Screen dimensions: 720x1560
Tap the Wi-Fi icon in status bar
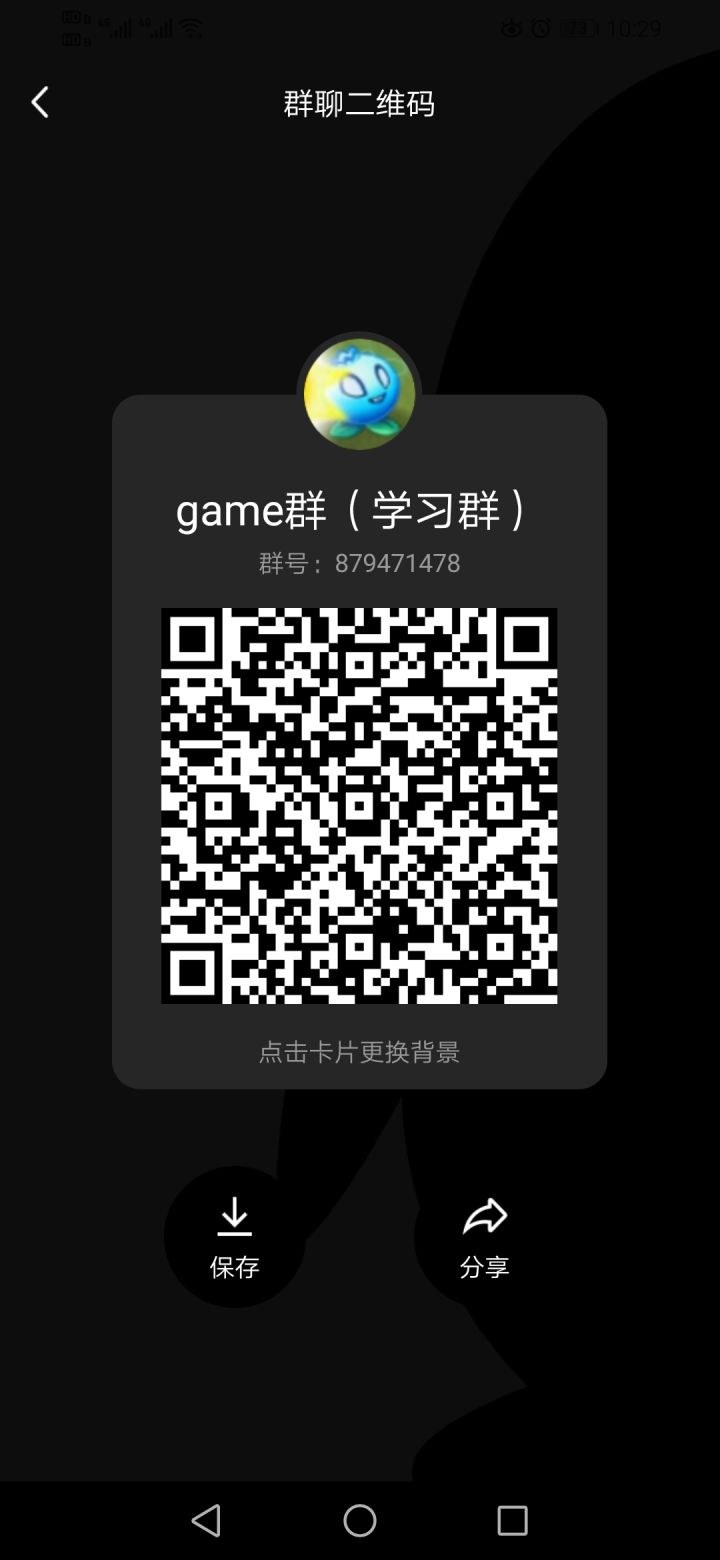[x=190, y=28]
